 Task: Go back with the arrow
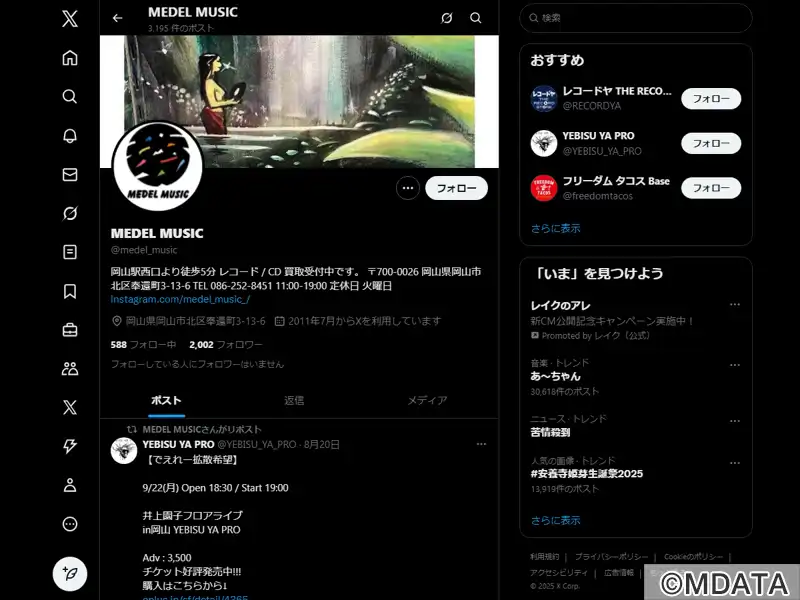(x=118, y=18)
